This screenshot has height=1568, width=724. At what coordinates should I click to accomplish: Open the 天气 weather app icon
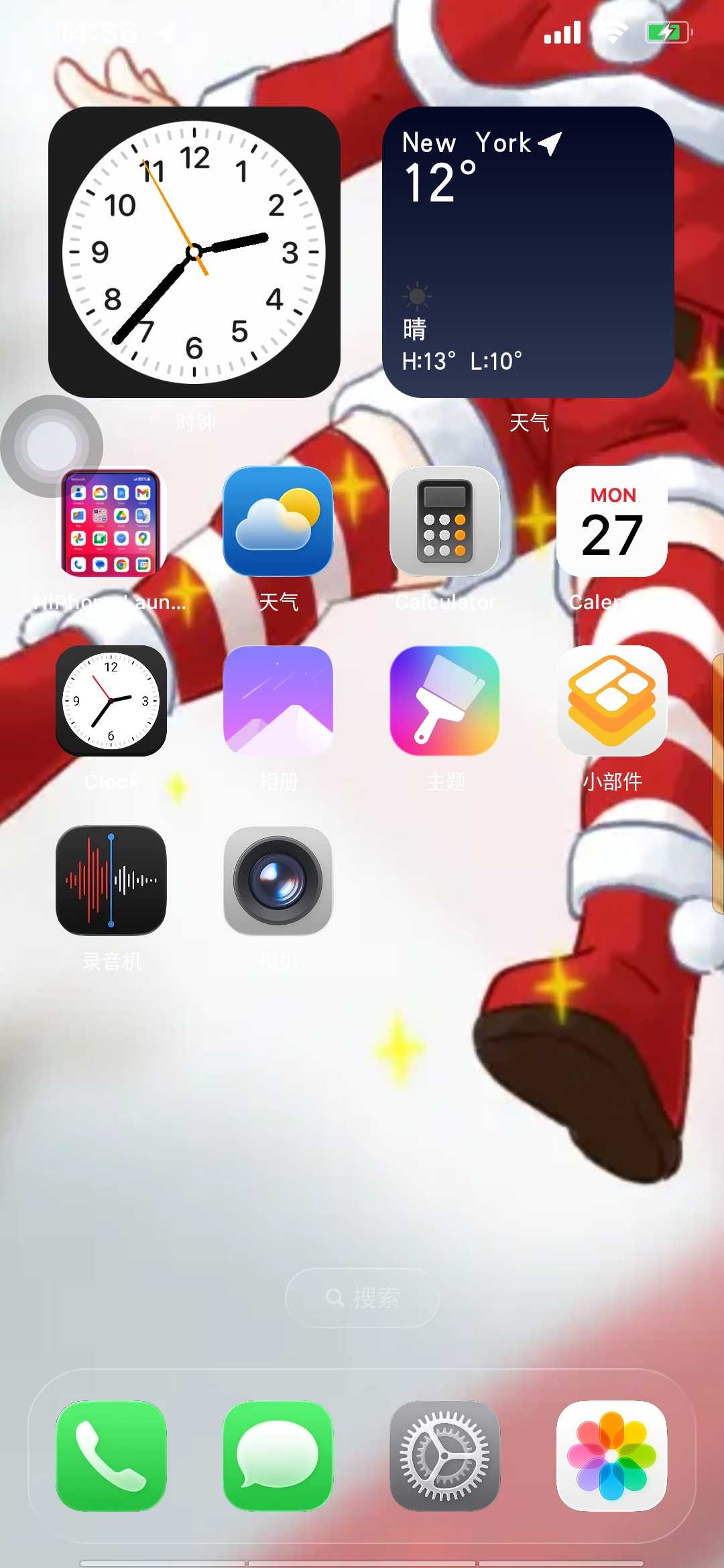278,521
